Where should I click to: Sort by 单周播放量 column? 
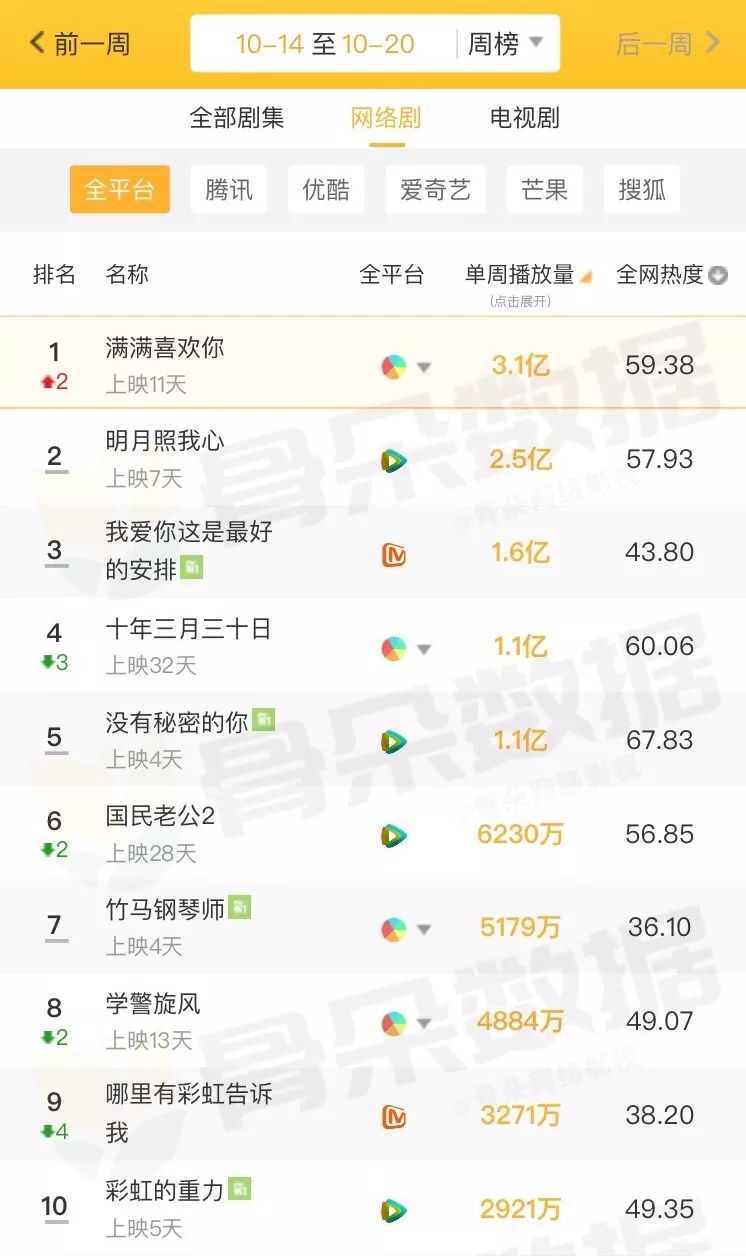point(527,275)
